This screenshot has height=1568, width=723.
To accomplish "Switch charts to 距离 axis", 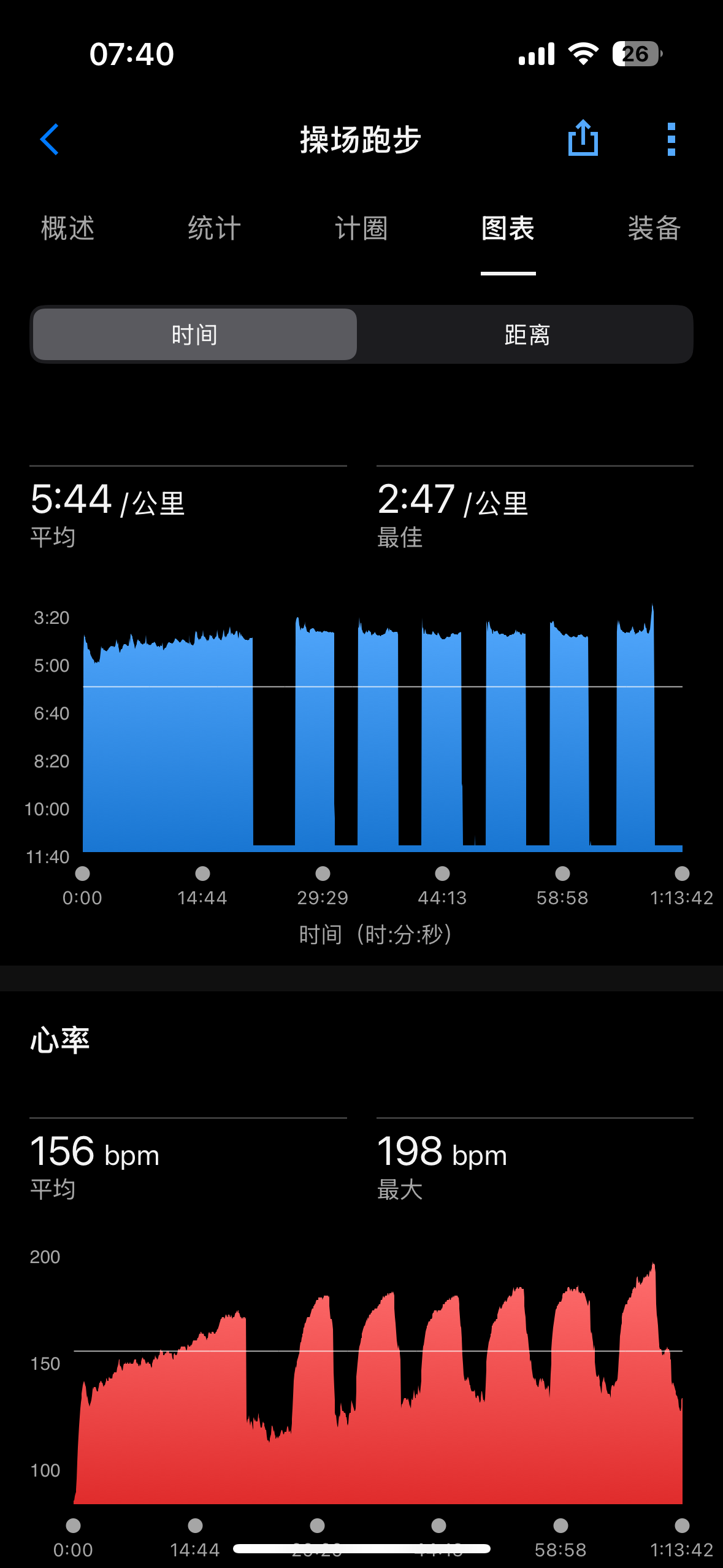I will (x=527, y=334).
